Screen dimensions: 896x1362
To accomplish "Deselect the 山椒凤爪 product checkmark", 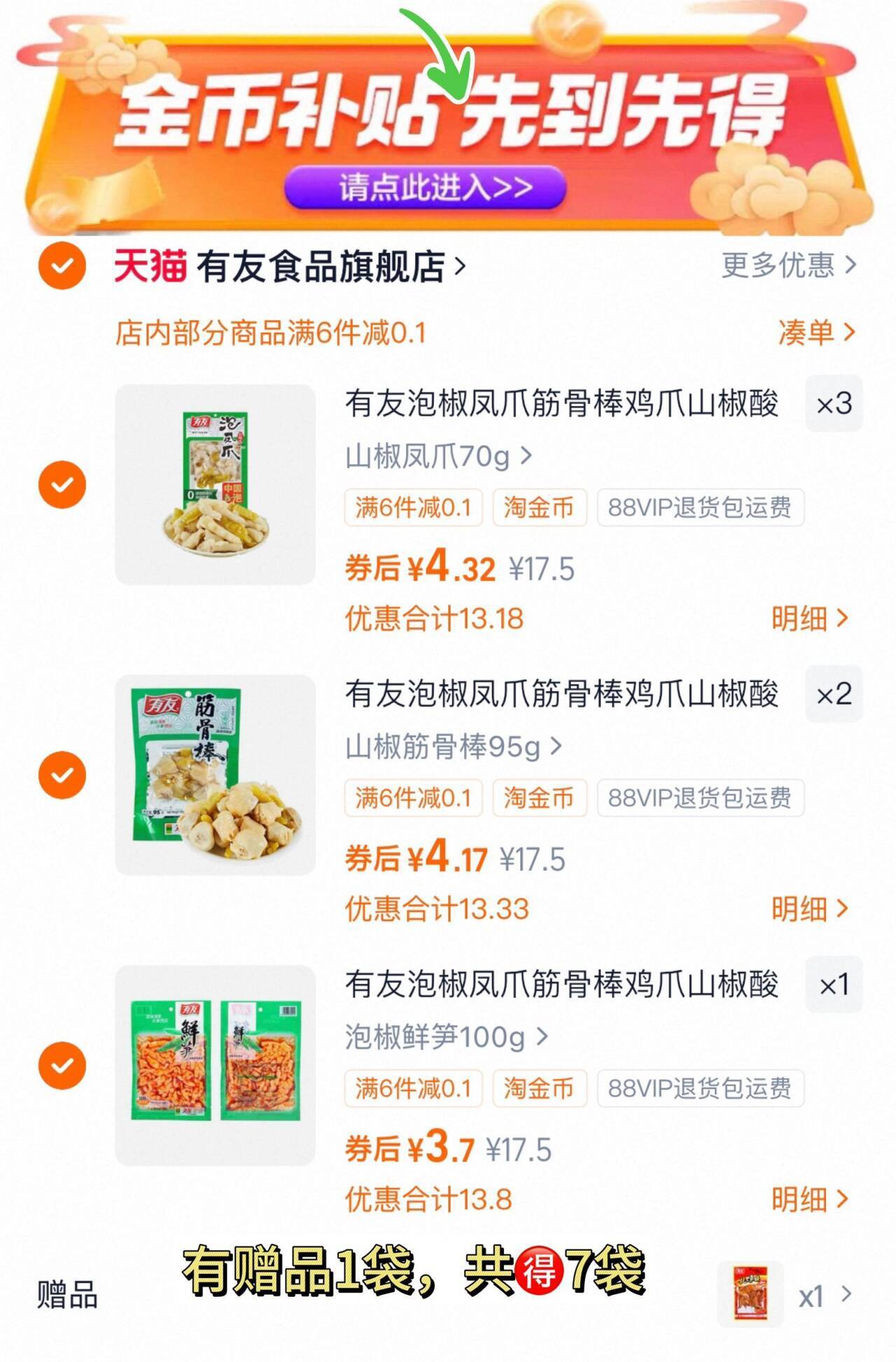I will click(x=63, y=485).
